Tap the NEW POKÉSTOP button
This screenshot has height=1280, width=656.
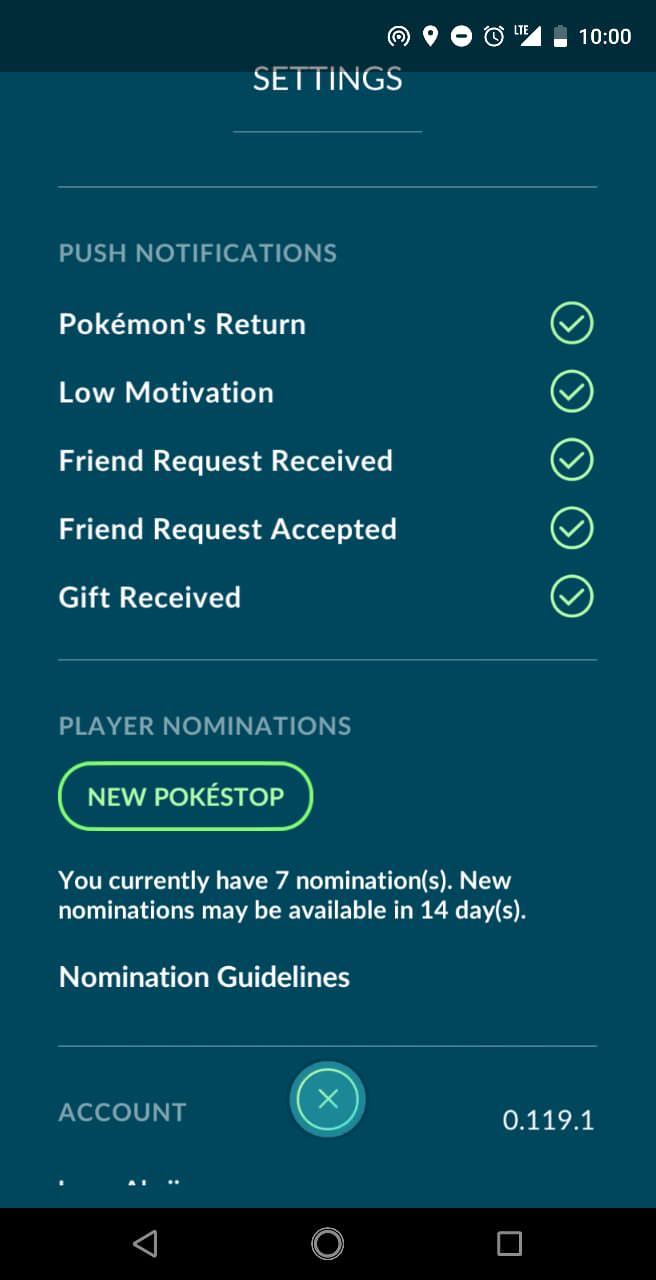(186, 797)
